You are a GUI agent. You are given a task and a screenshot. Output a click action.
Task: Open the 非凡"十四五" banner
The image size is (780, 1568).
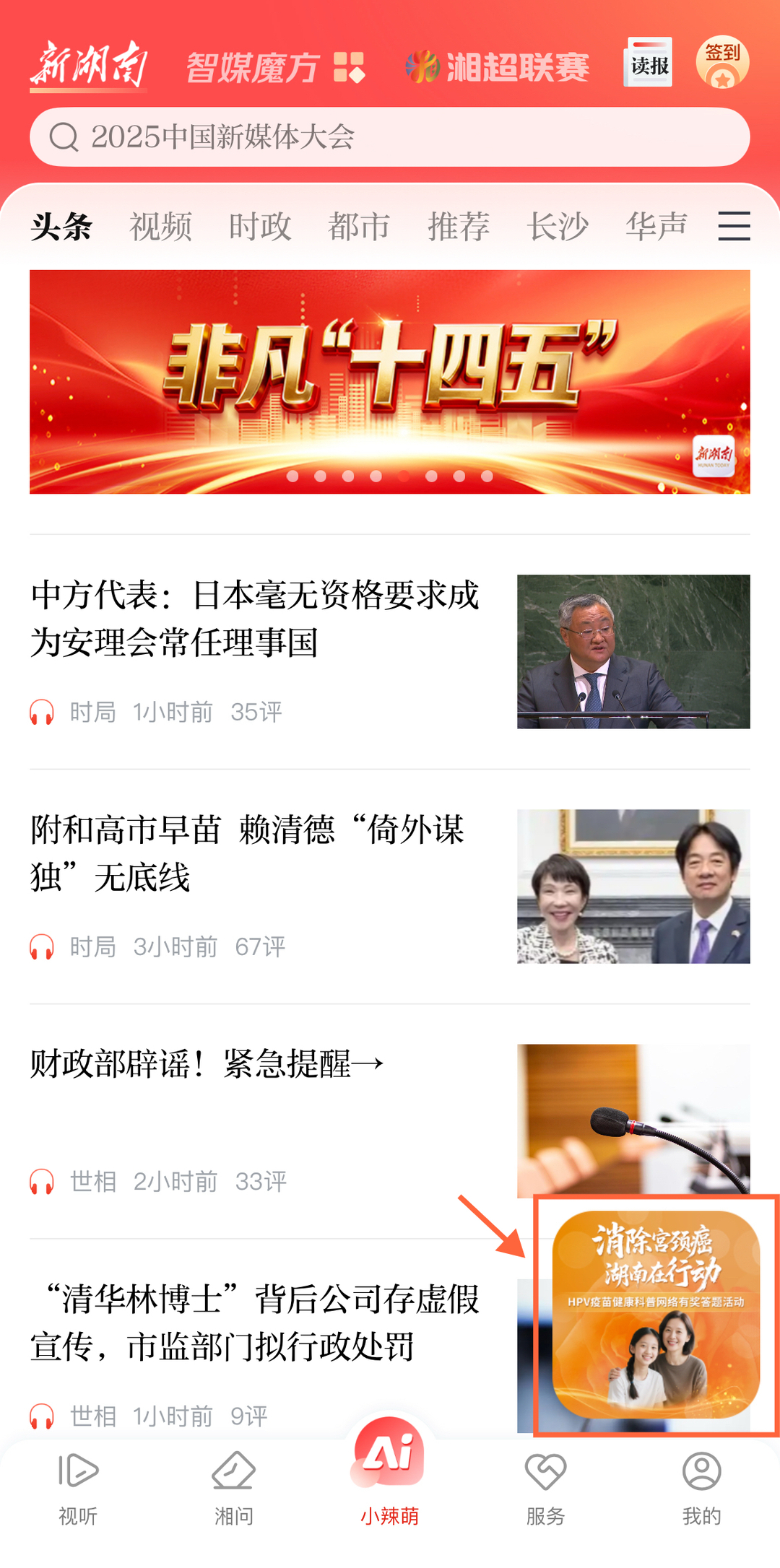389,381
